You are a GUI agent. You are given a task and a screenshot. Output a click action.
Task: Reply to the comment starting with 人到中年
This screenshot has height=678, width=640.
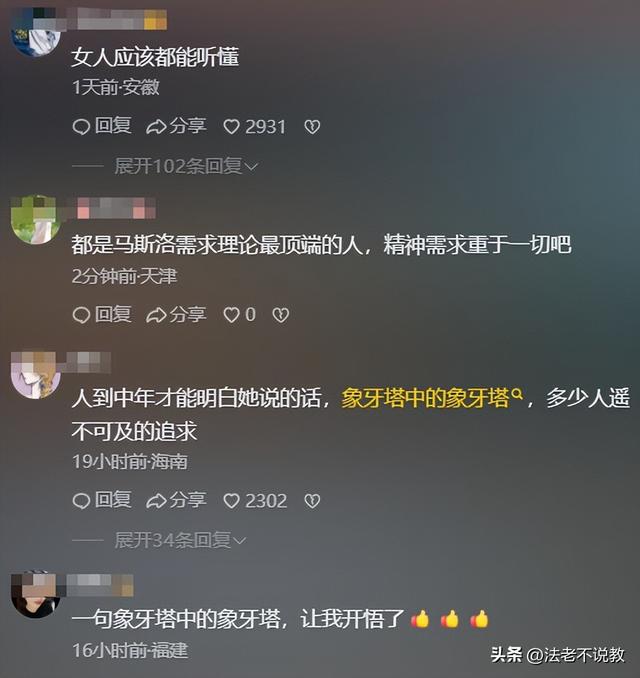(102, 499)
